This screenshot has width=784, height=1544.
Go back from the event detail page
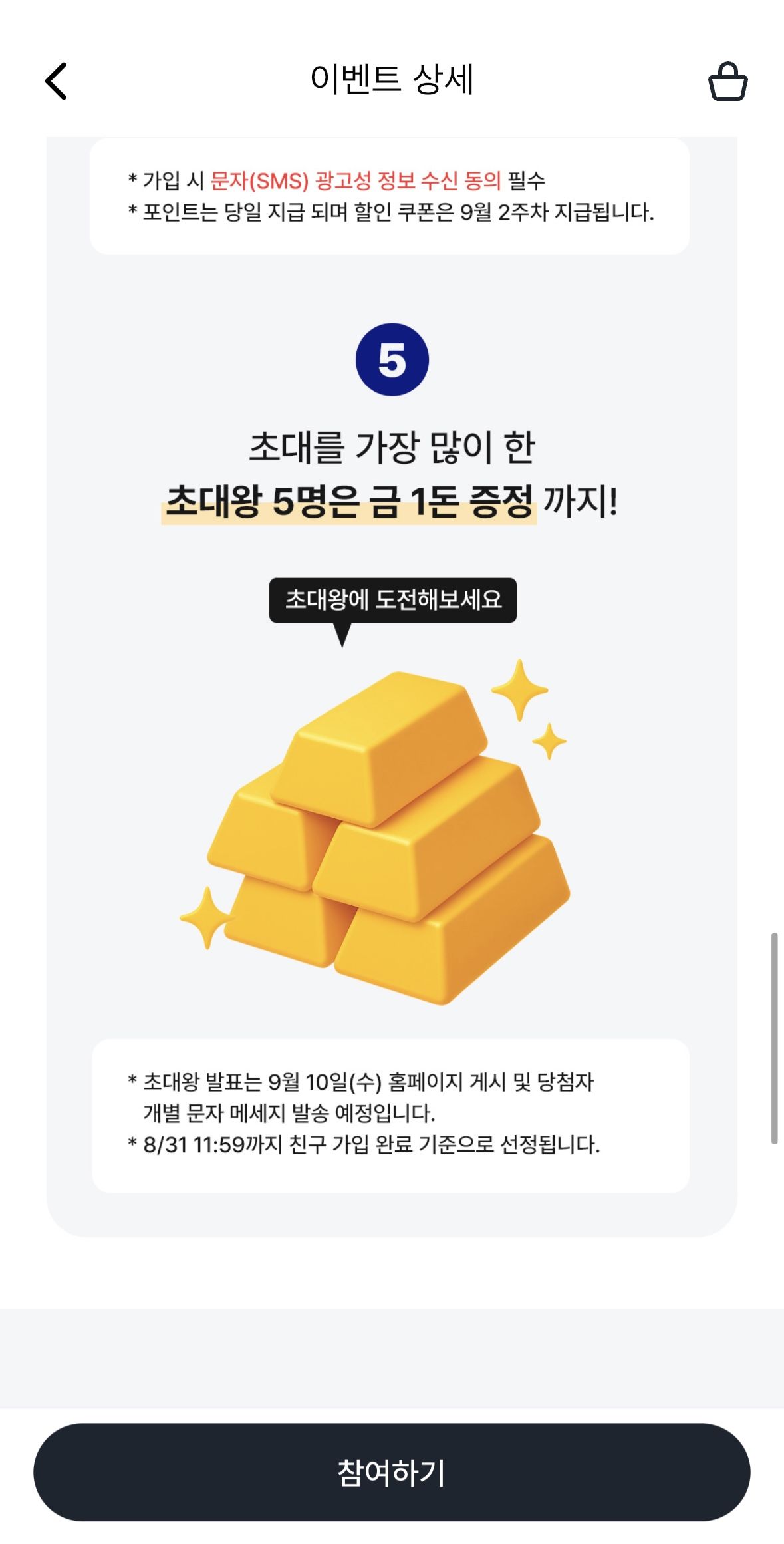[57, 81]
